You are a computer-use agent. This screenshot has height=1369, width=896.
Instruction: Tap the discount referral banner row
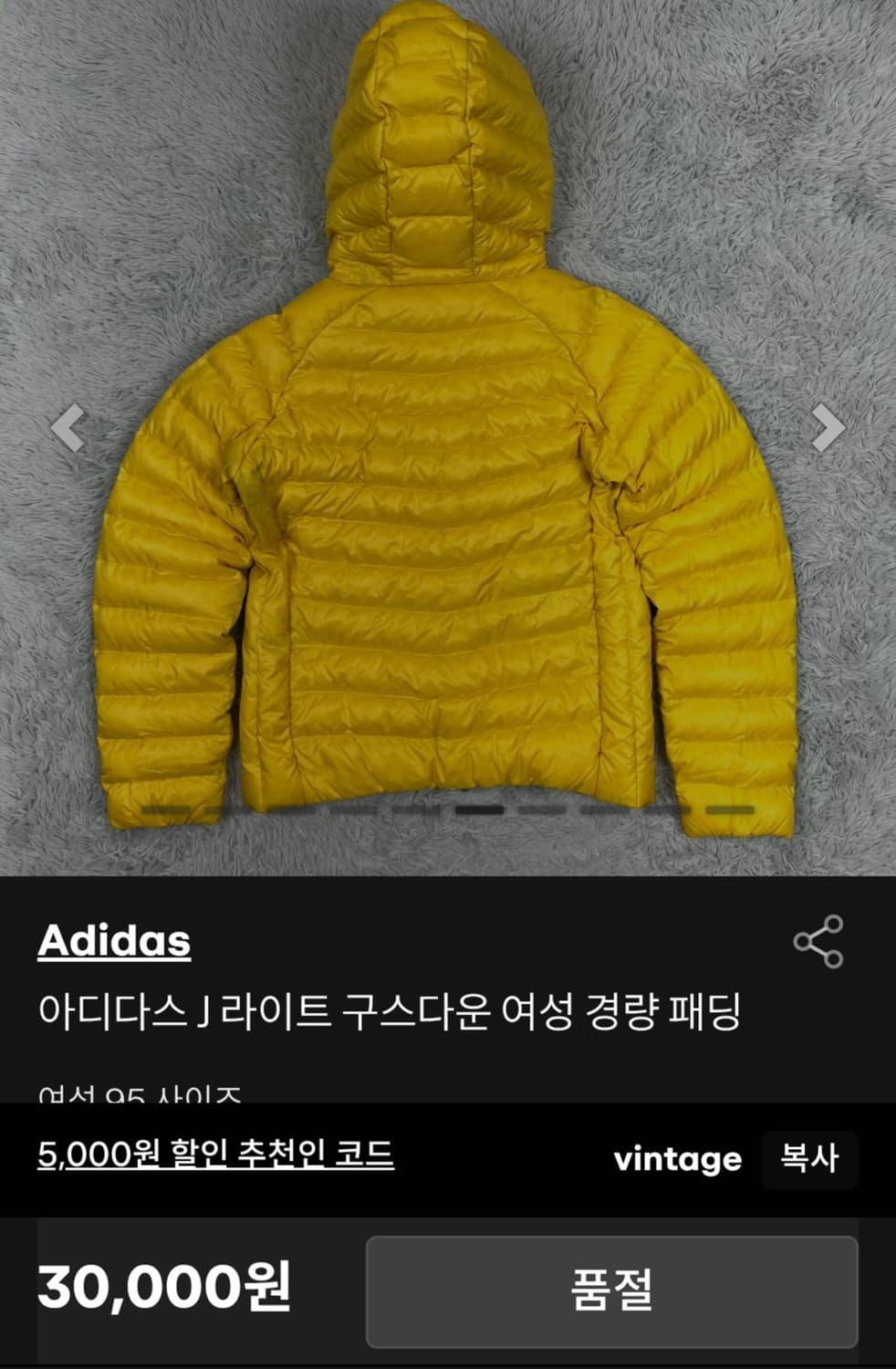(x=447, y=1157)
